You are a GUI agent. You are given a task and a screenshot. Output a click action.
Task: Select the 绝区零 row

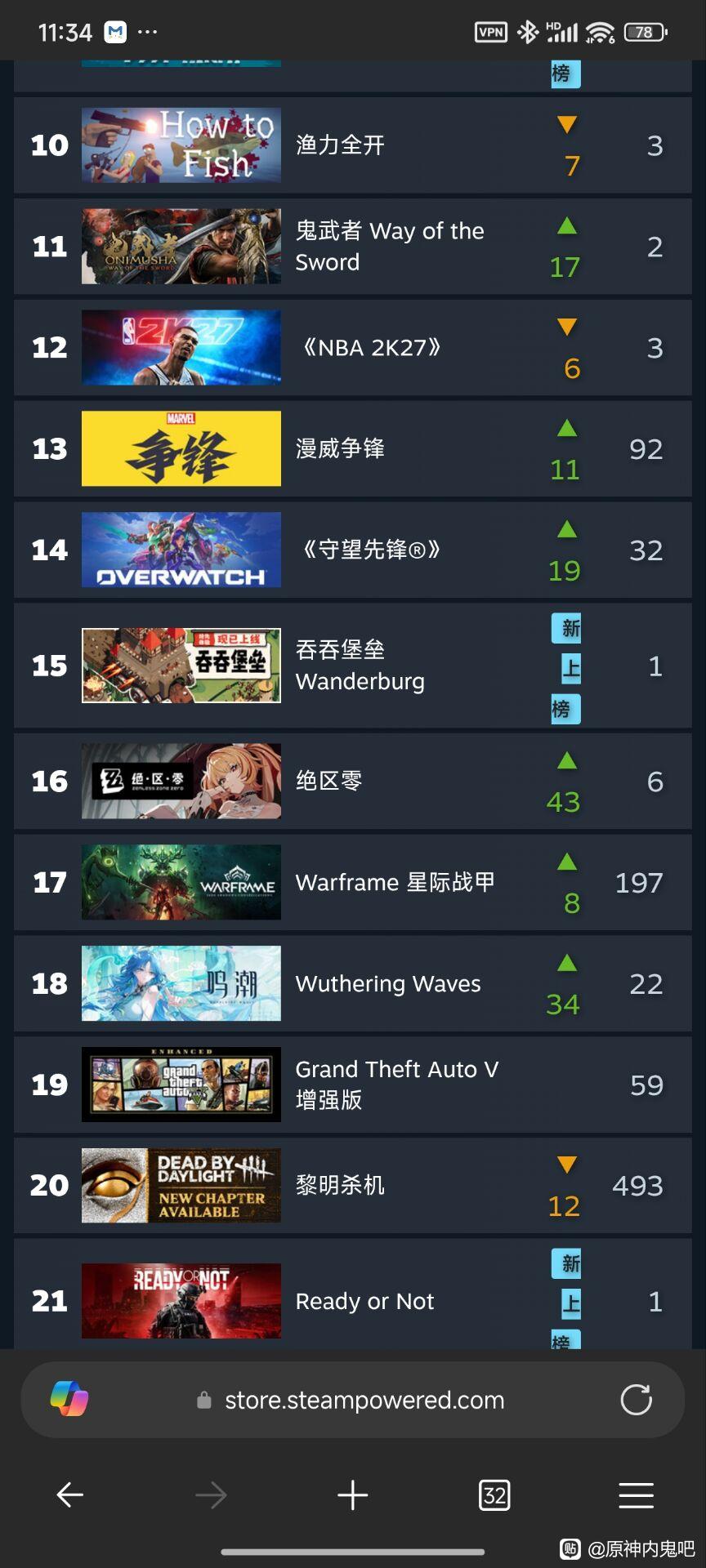(x=353, y=782)
